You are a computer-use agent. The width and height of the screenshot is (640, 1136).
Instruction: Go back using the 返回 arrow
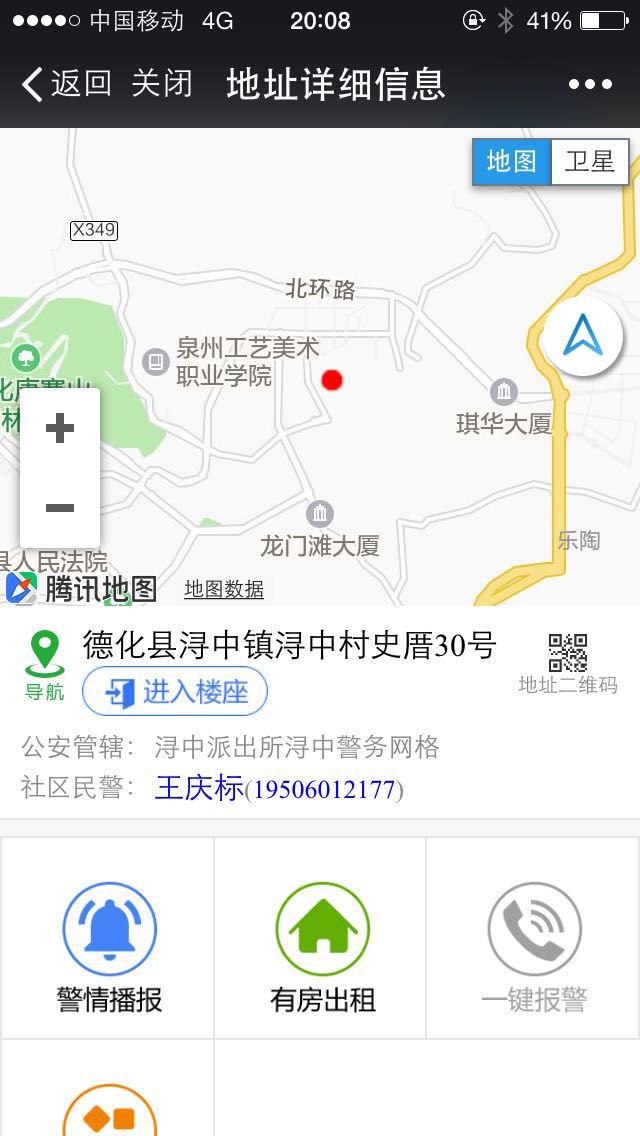pyautogui.click(x=65, y=84)
